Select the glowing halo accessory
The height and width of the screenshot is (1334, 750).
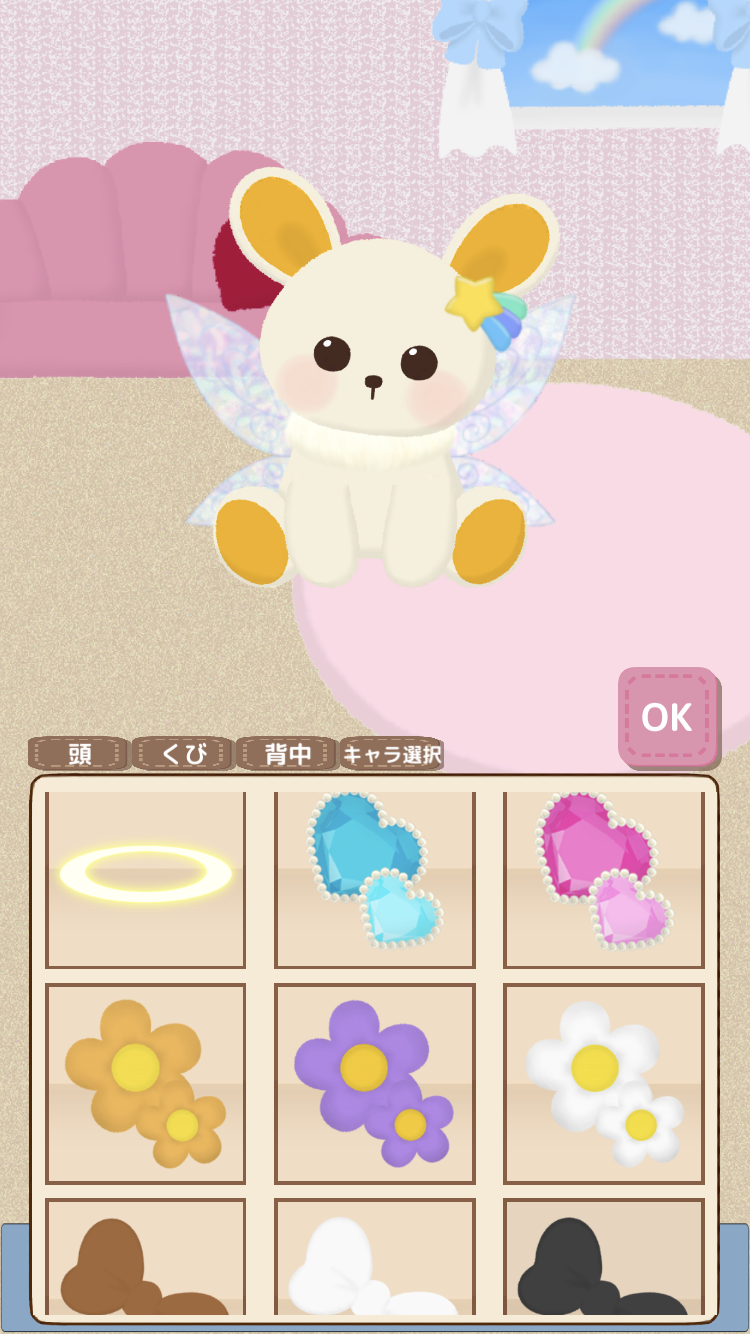(x=146, y=879)
